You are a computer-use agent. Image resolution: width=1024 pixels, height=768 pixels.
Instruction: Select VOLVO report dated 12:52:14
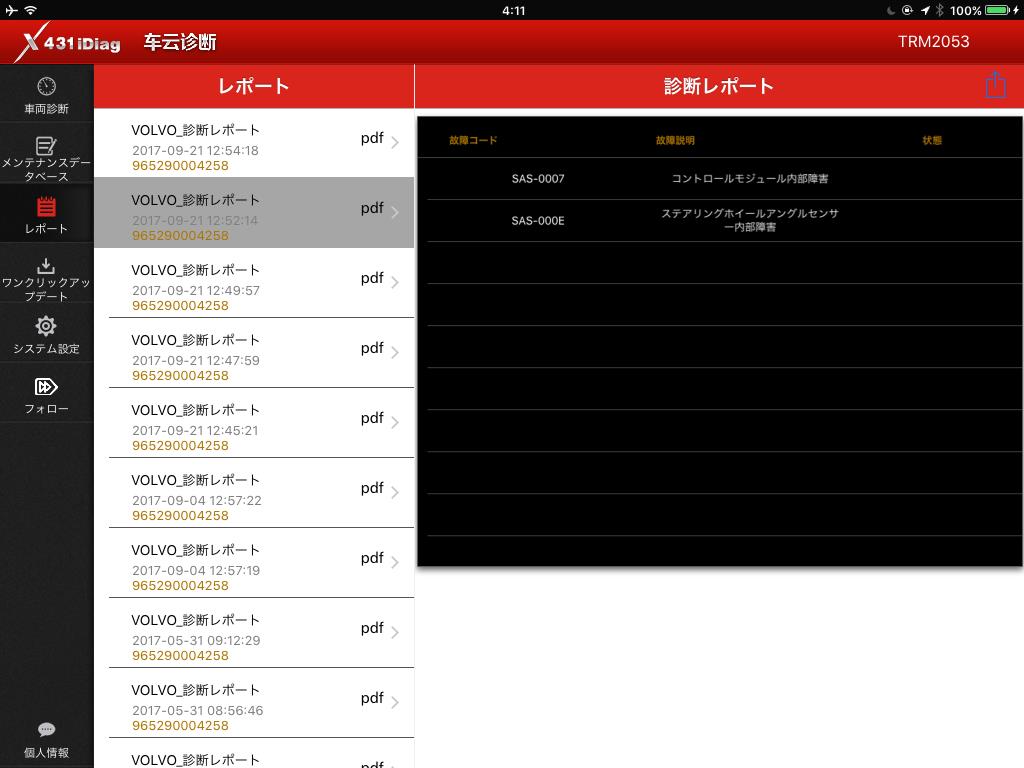point(254,213)
